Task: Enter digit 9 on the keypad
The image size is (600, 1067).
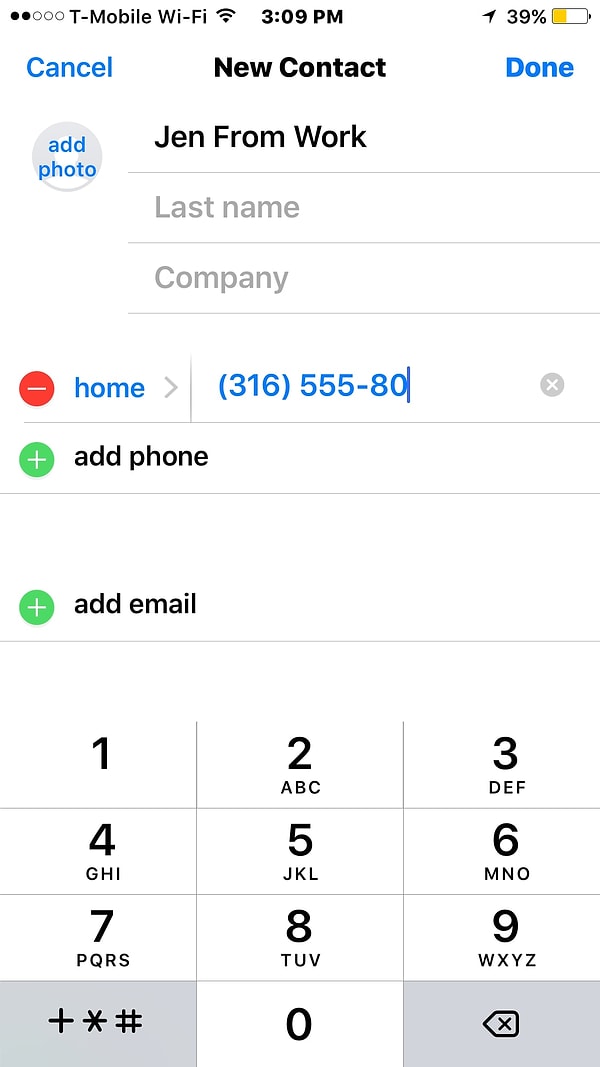Action: point(506,937)
